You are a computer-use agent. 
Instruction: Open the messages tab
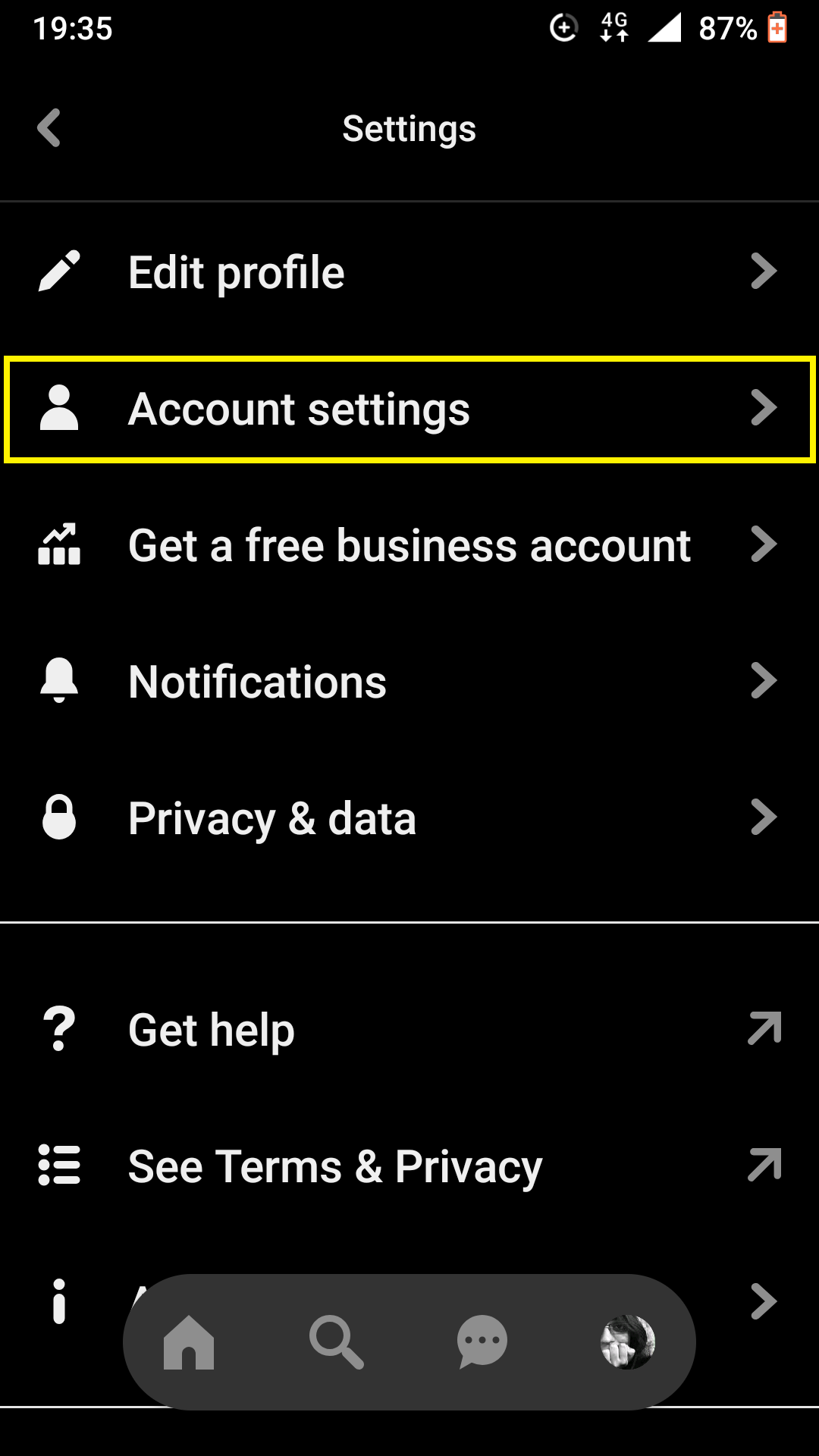pos(482,1342)
